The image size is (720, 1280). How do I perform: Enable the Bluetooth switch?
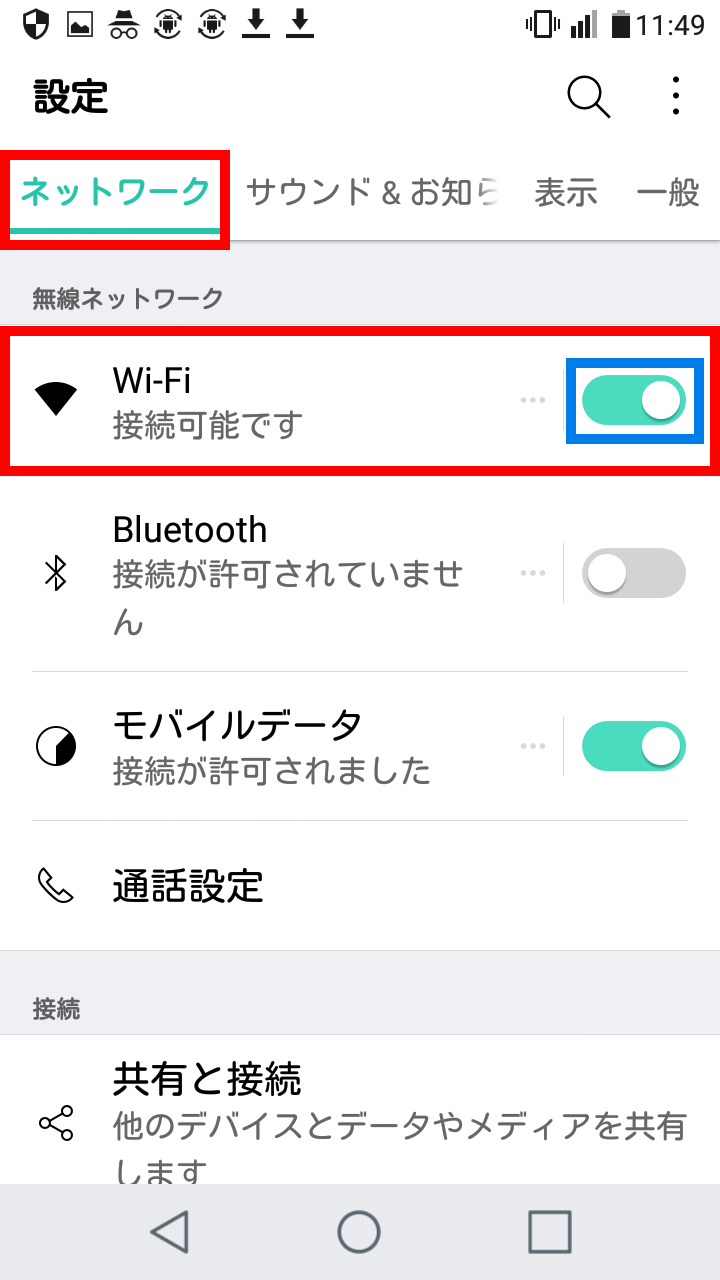pos(634,573)
